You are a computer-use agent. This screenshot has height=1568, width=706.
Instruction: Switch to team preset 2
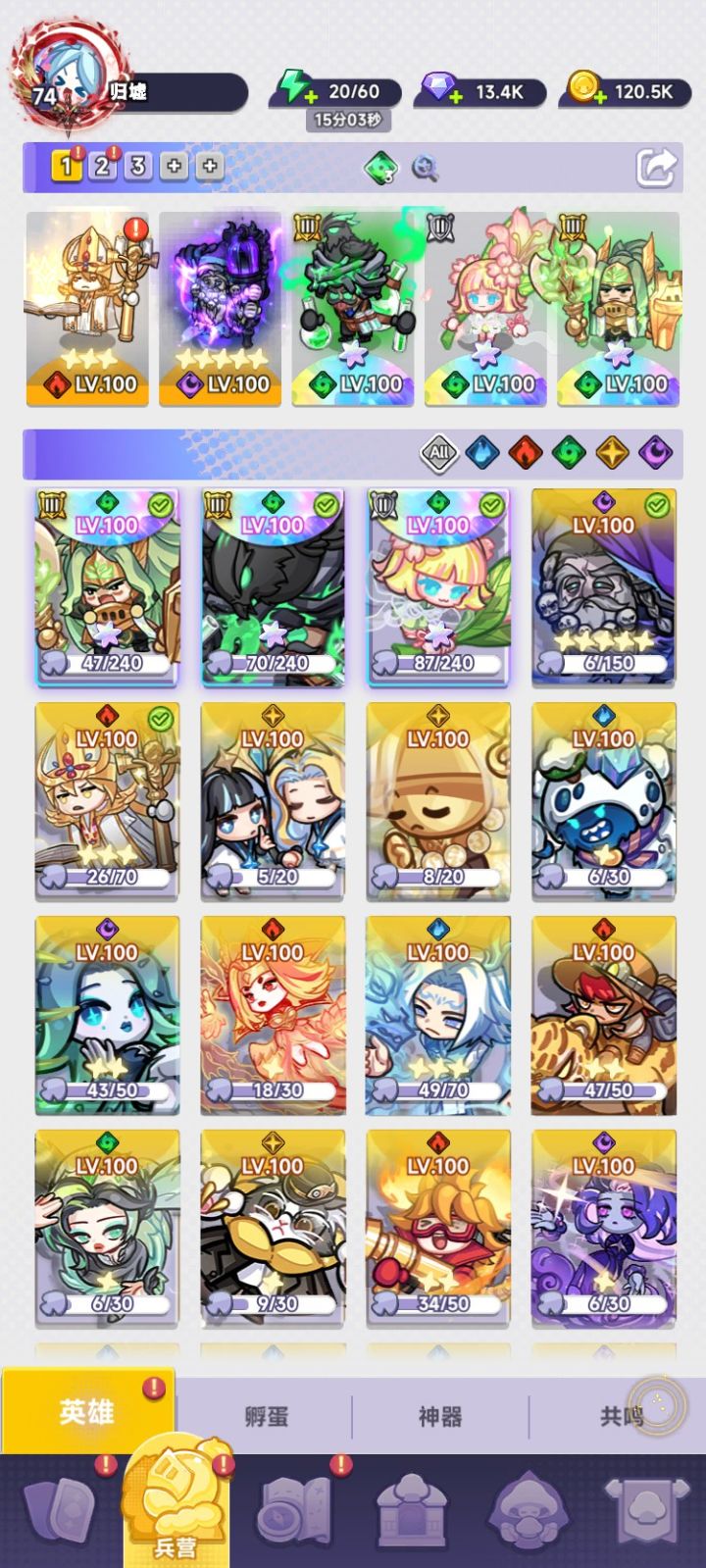point(102,166)
